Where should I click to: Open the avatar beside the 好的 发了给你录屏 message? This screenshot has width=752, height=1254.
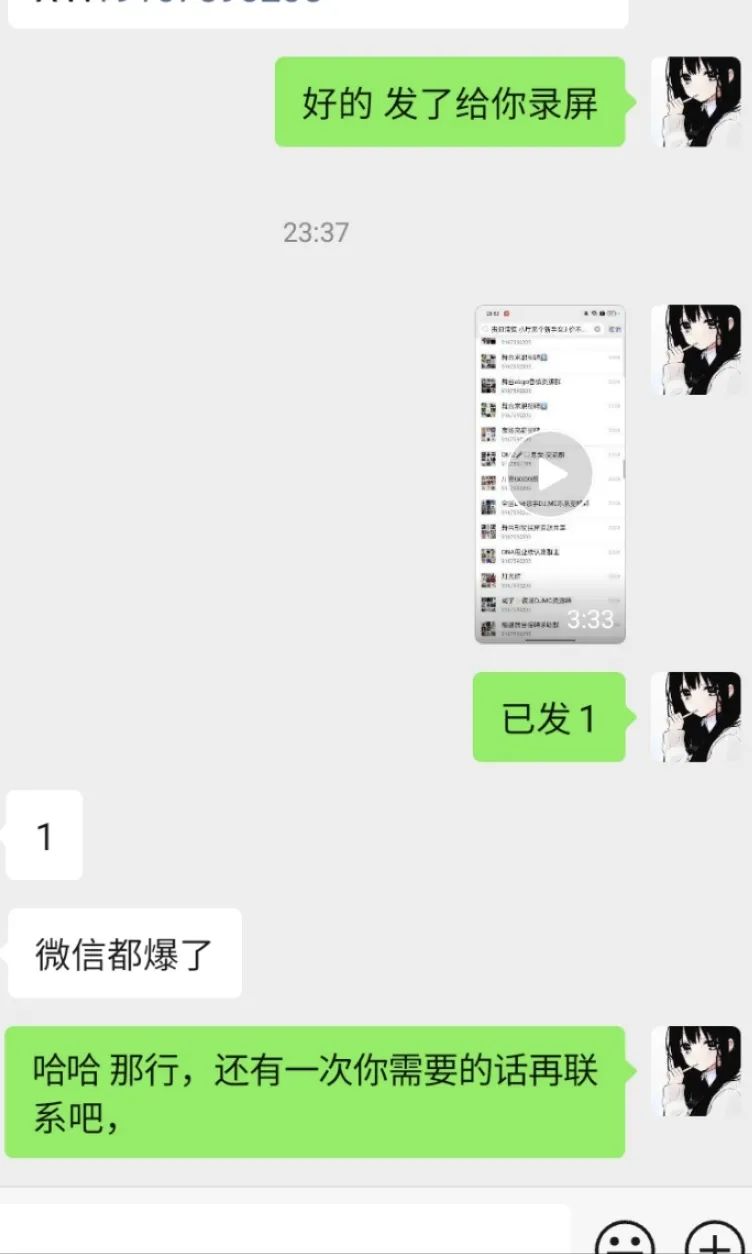696,102
